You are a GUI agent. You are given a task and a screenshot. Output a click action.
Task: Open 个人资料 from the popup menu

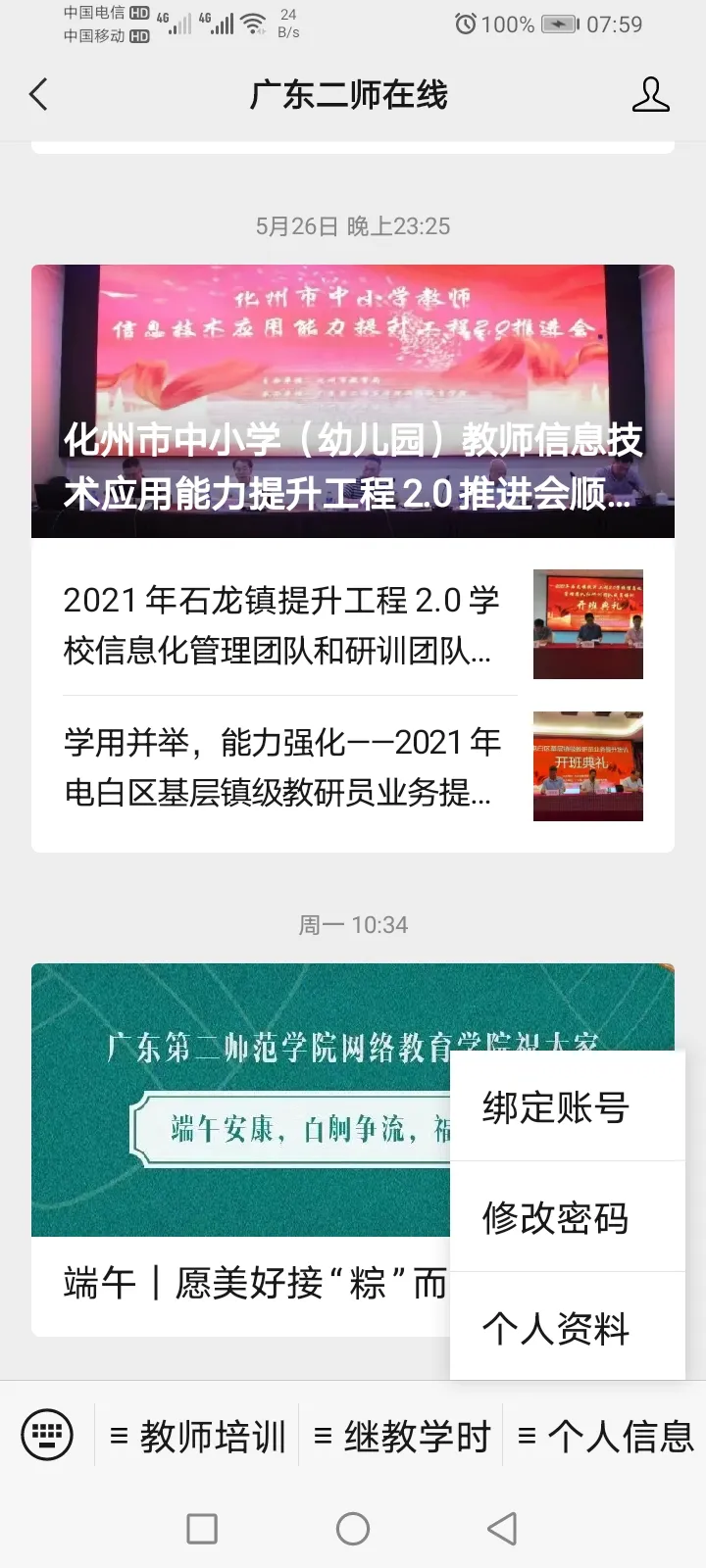pos(568,1328)
